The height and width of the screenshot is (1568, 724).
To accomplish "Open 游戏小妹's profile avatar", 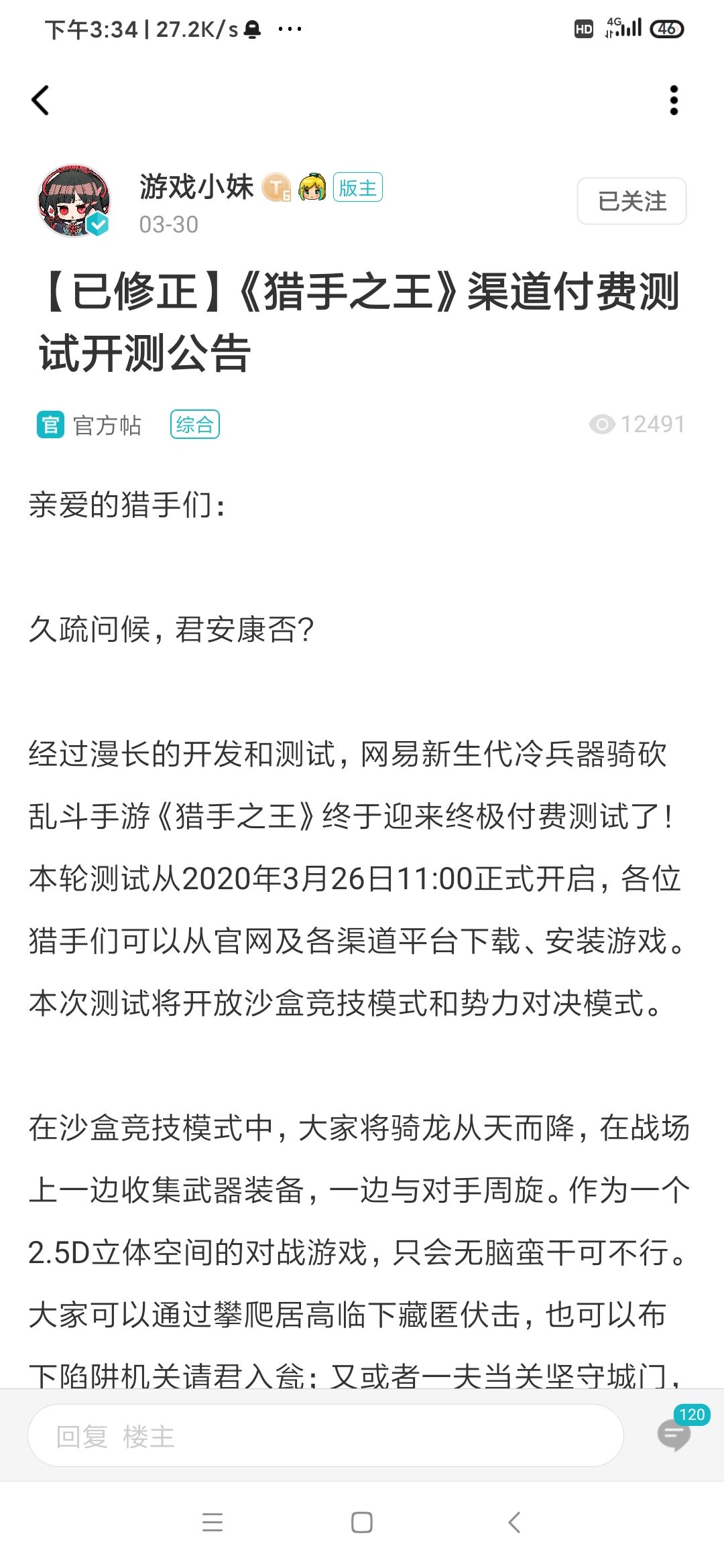I will [74, 201].
